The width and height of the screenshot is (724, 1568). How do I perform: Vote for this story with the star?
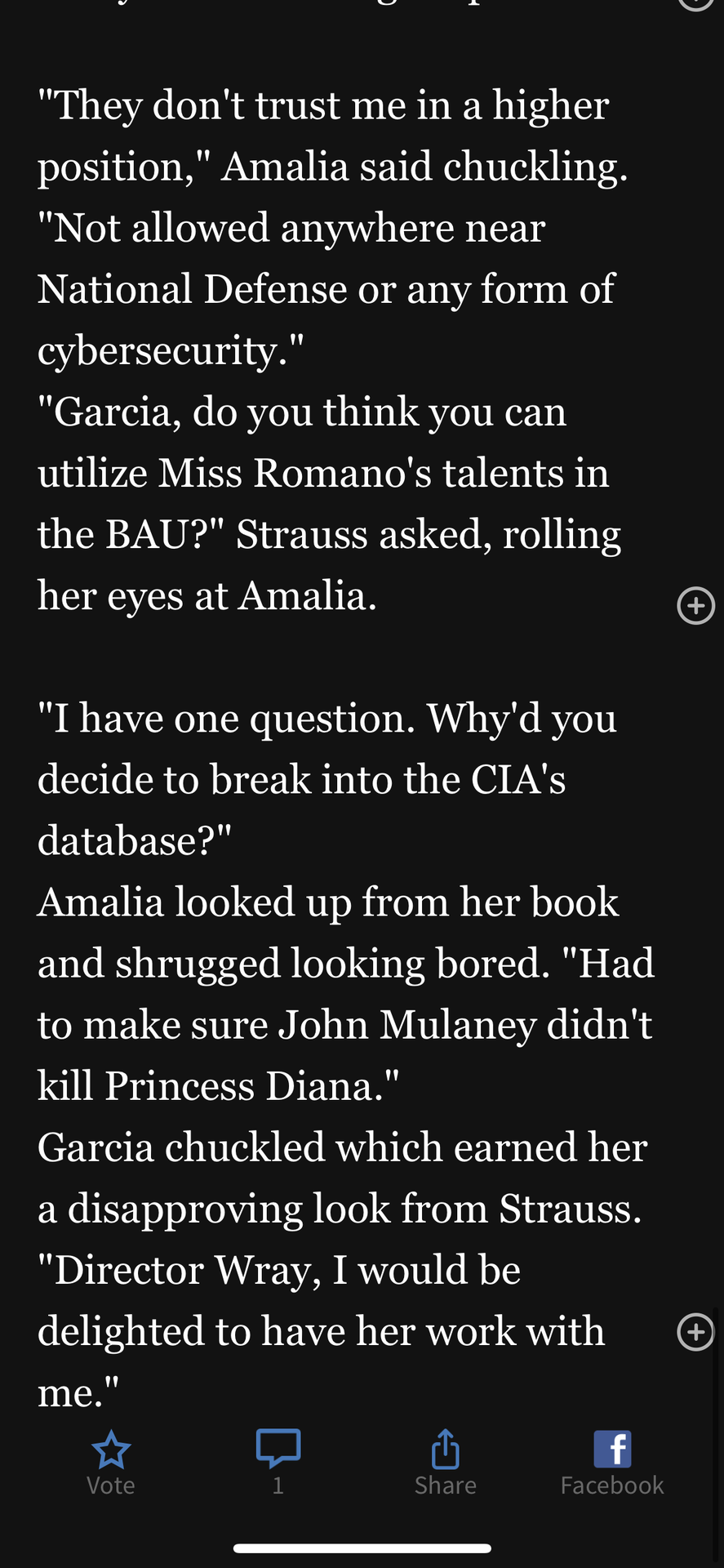click(x=111, y=1463)
